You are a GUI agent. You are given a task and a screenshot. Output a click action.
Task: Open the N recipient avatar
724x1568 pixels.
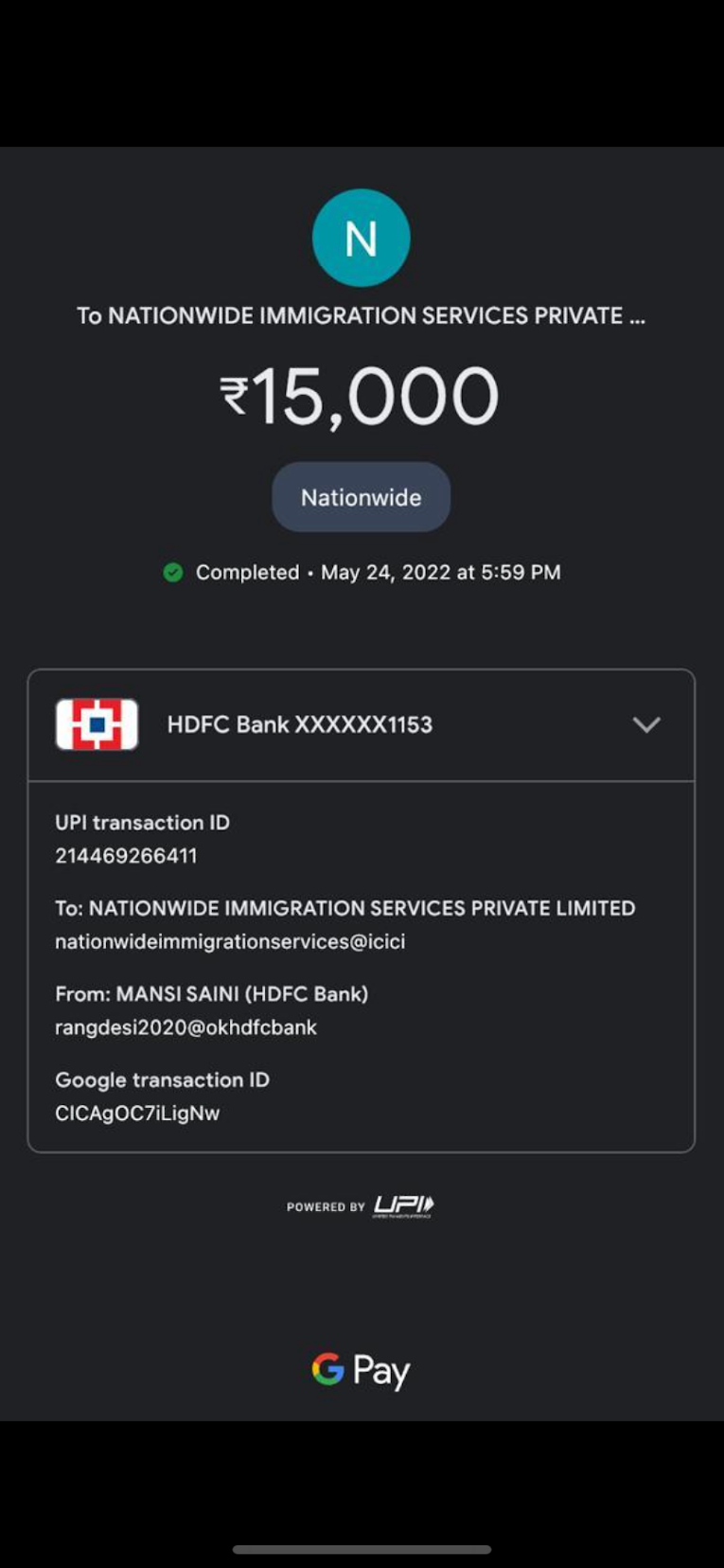361,238
